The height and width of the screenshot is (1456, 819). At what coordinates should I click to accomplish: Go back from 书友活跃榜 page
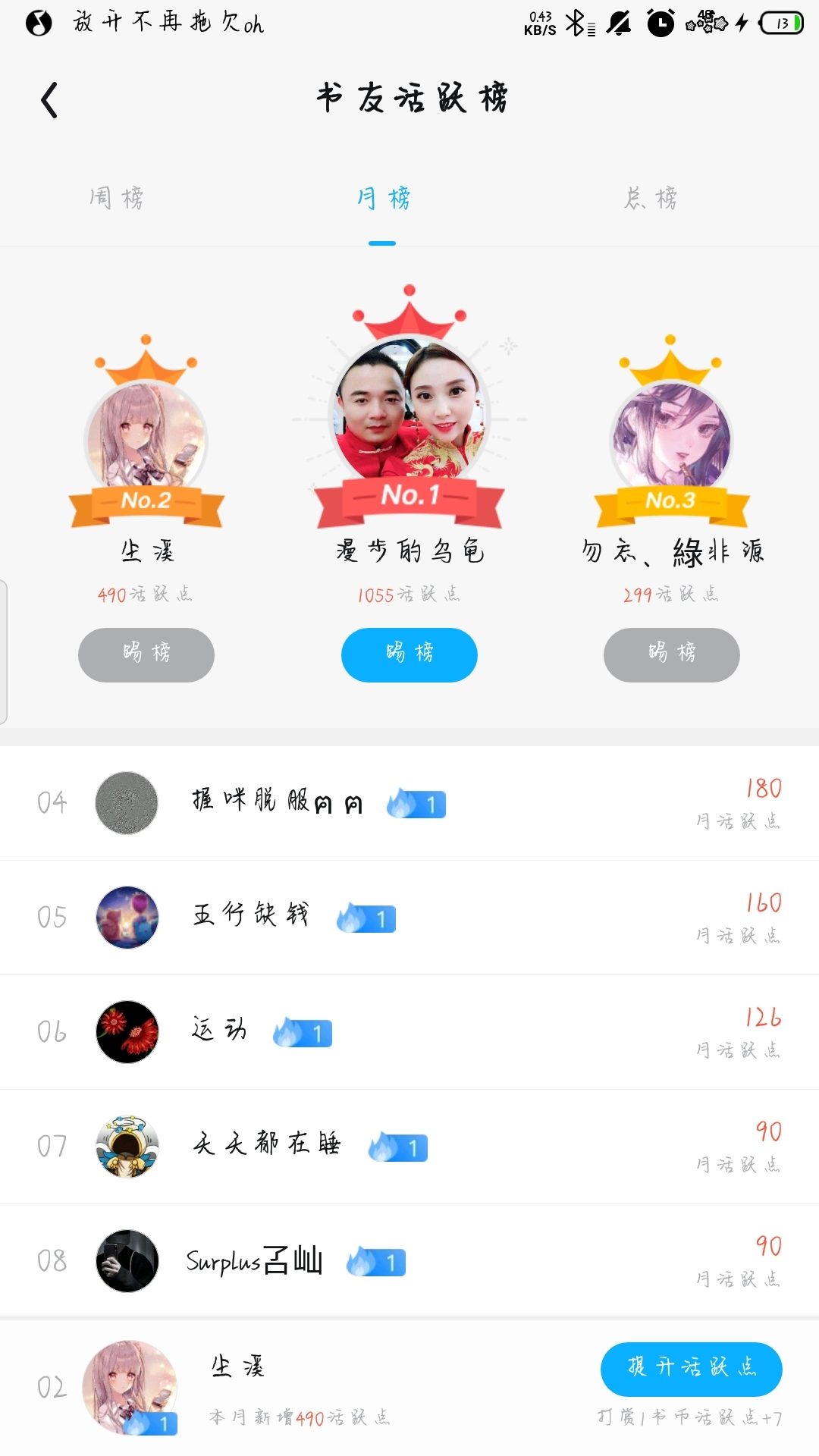point(49,100)
